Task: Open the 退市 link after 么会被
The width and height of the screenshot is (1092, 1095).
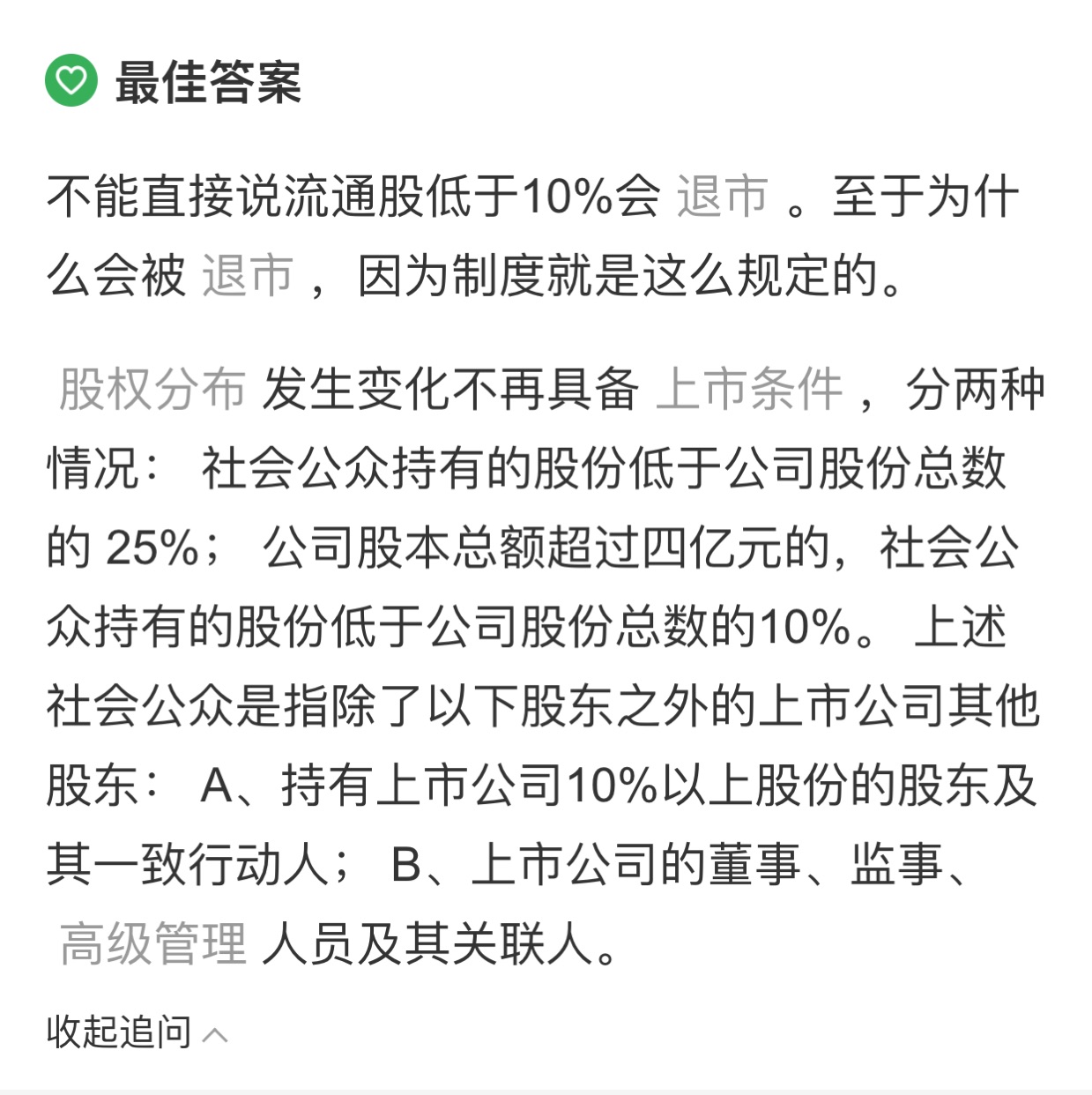Action: (x=248, y=275)
